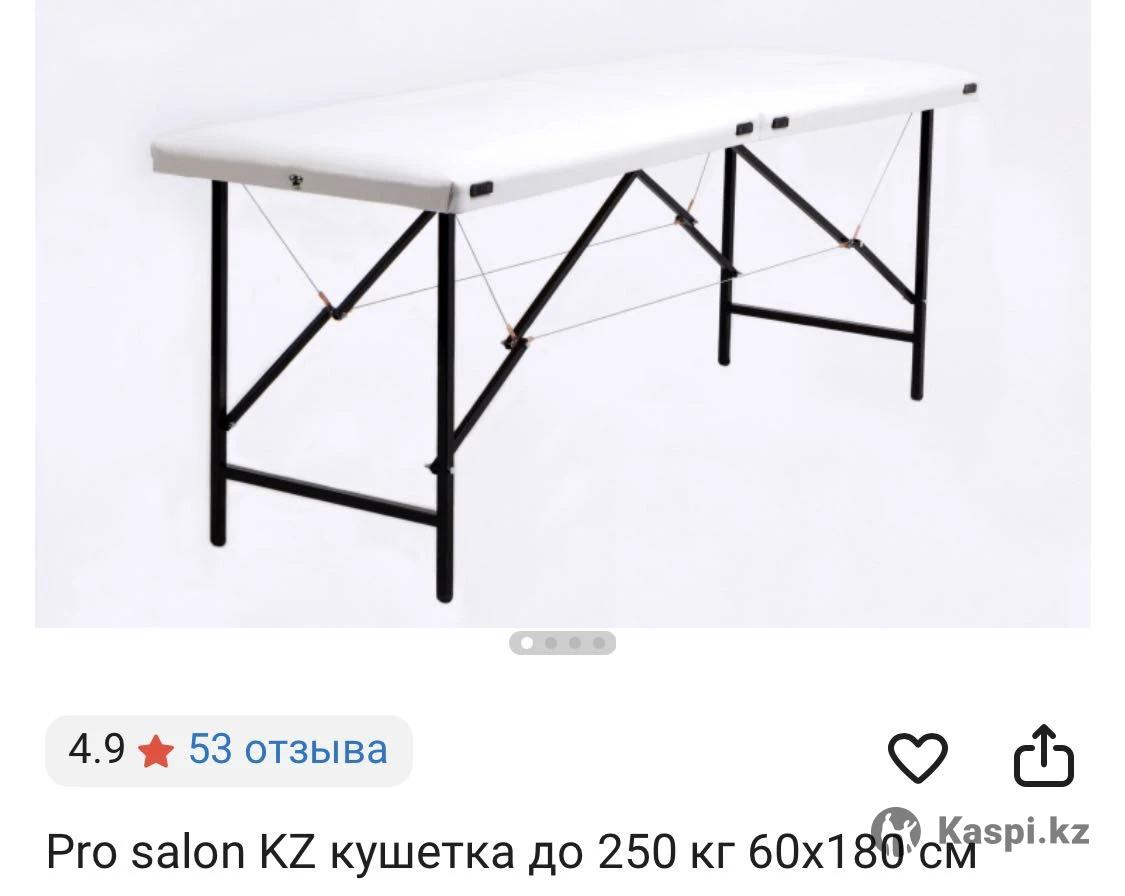This screenshot has width=1125, height=896.
Task: Share this product listing
Action: [x=1043, y=757]
